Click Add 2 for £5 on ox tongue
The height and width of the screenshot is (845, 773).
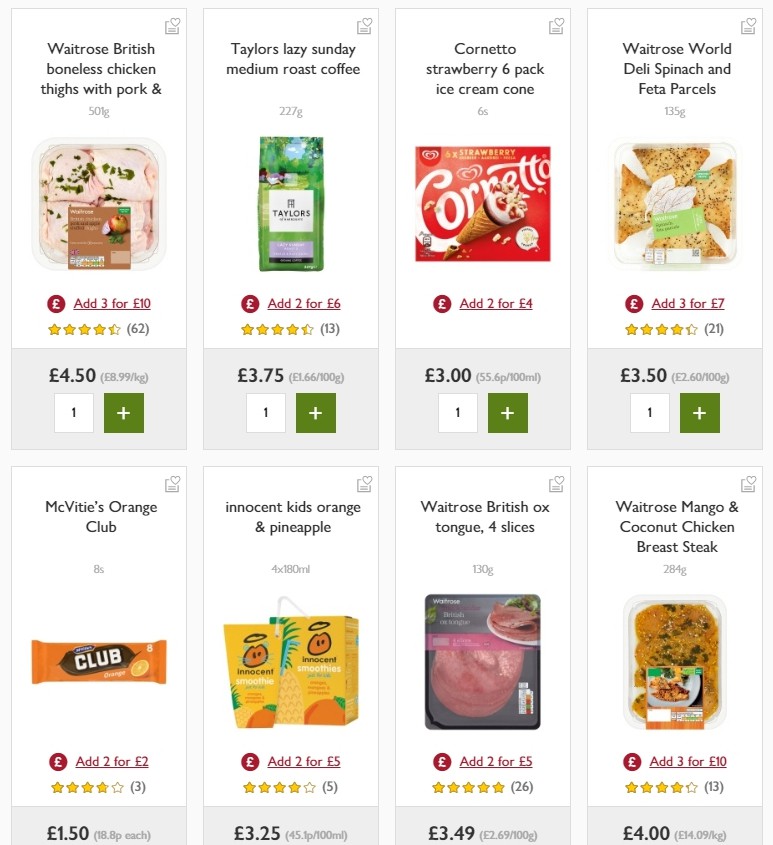[x=495, y=761]
